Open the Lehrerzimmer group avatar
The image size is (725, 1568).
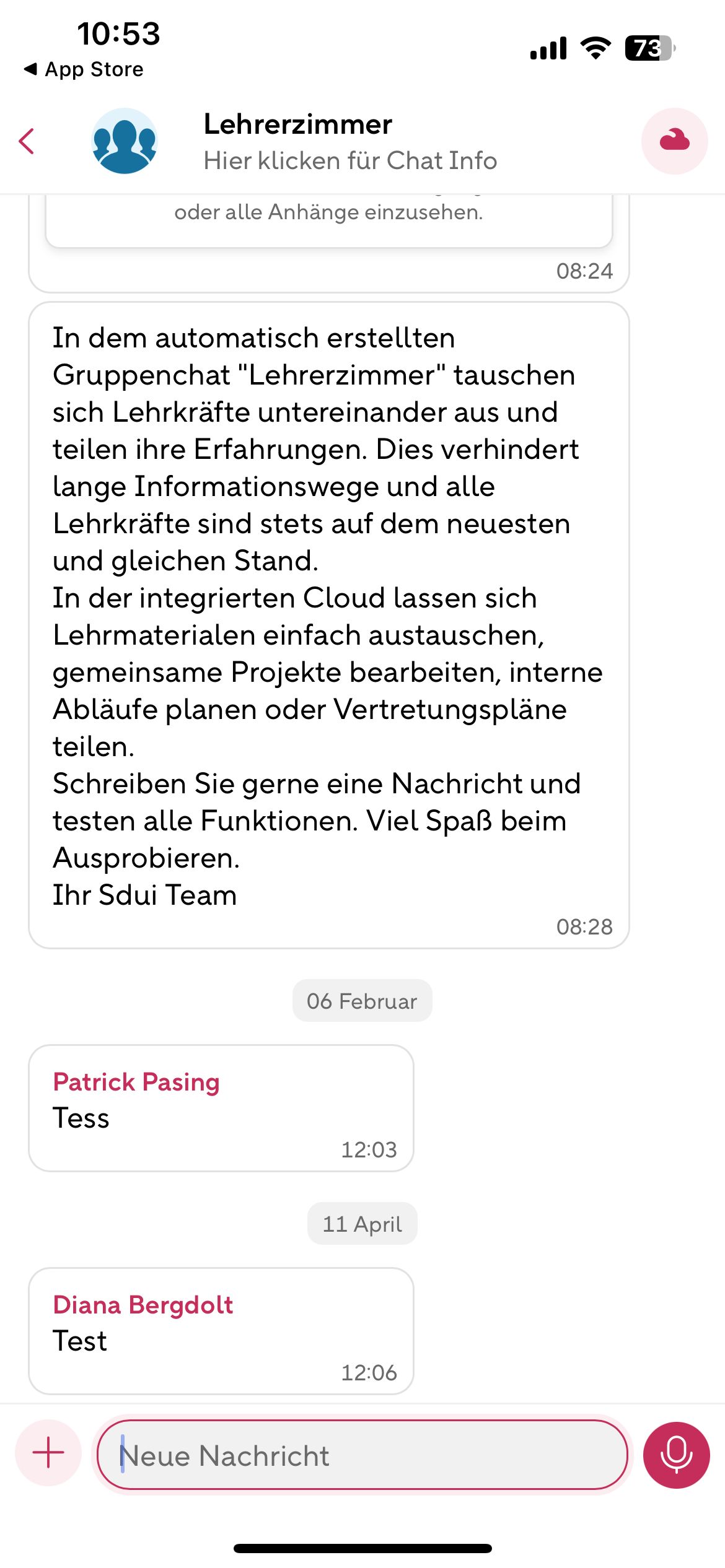click(x=125, y=141)
